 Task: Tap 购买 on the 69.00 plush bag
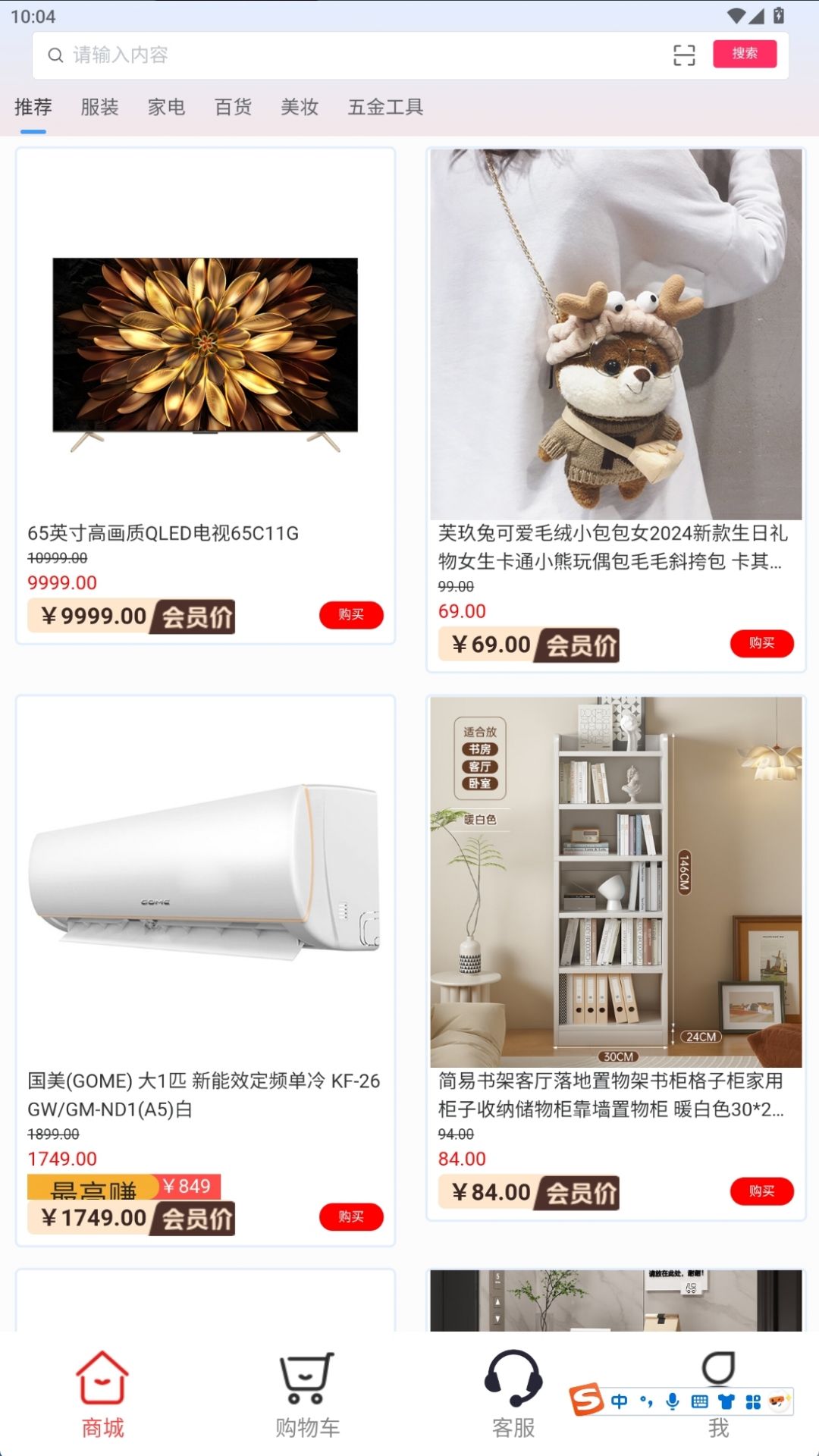[x=761, y=643]
